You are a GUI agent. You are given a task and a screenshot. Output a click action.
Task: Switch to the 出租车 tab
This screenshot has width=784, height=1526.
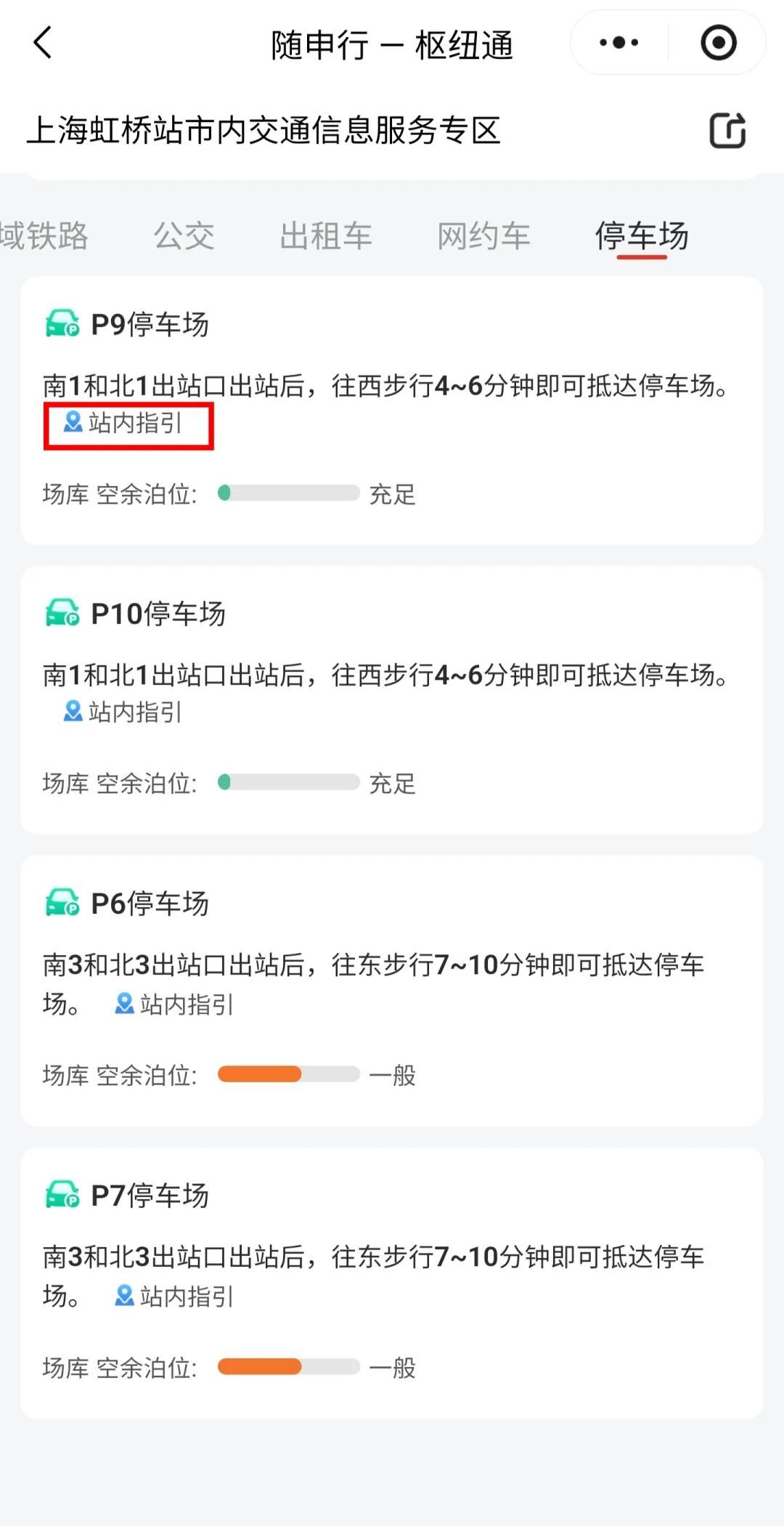tap(326, 236)
